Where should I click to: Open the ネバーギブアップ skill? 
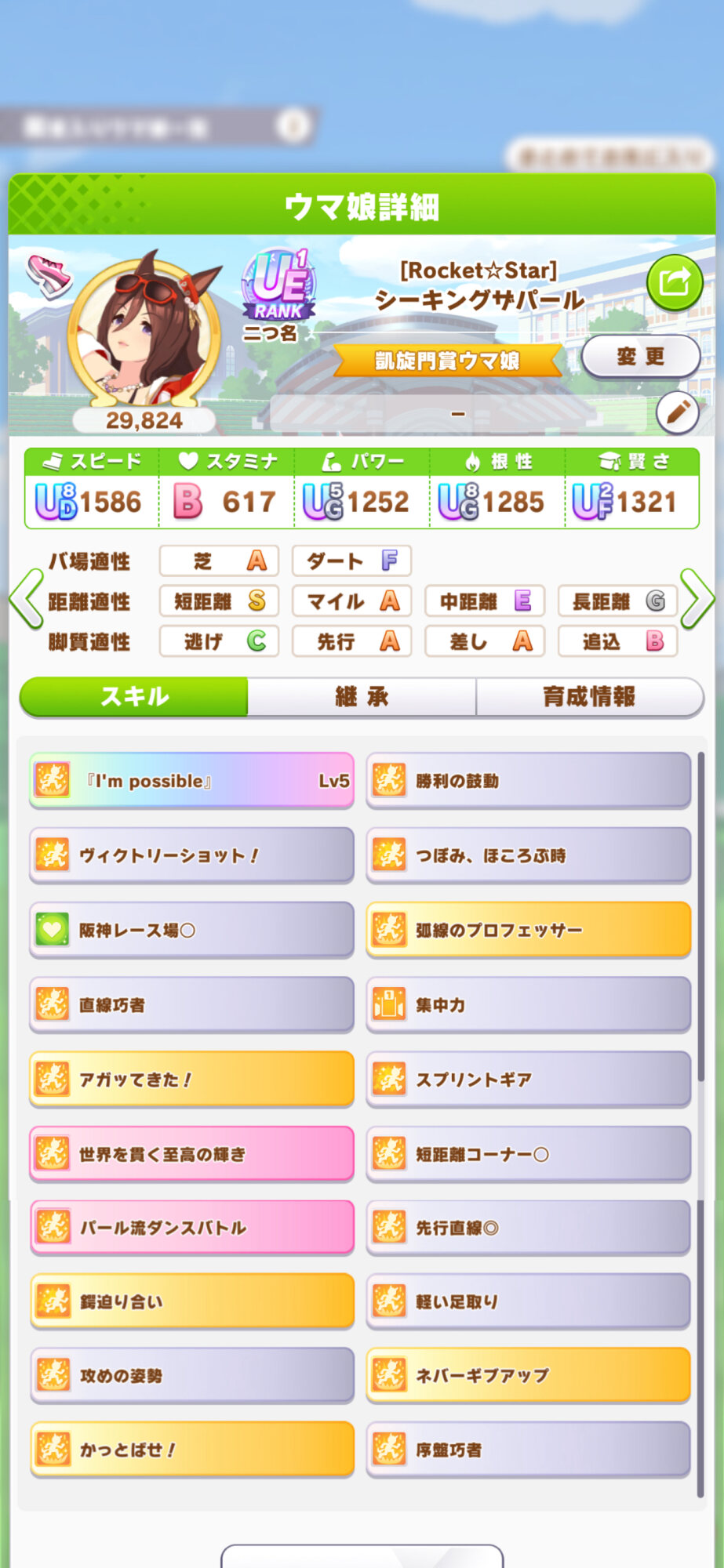click(x=528, y=1375)
